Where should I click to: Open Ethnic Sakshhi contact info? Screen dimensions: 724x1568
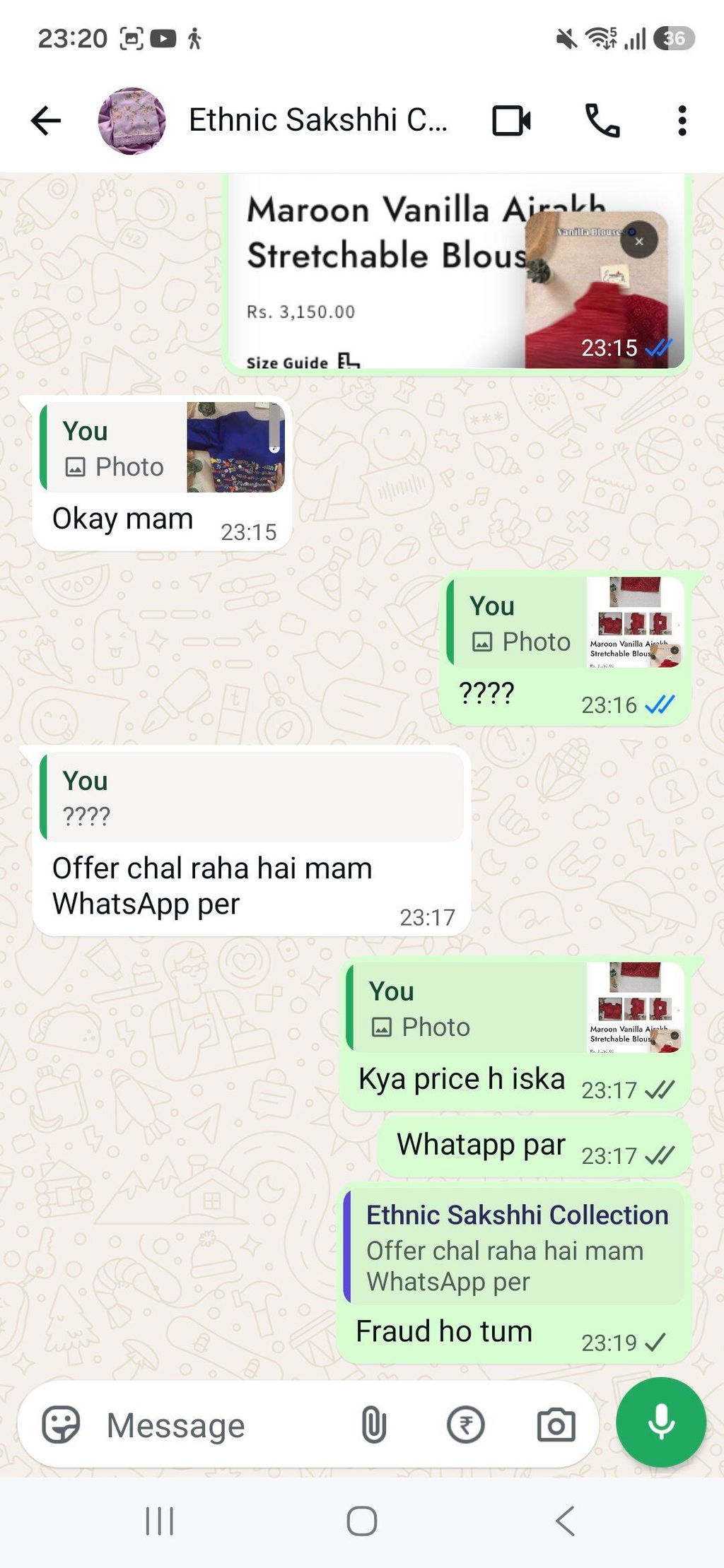[317, 120]
